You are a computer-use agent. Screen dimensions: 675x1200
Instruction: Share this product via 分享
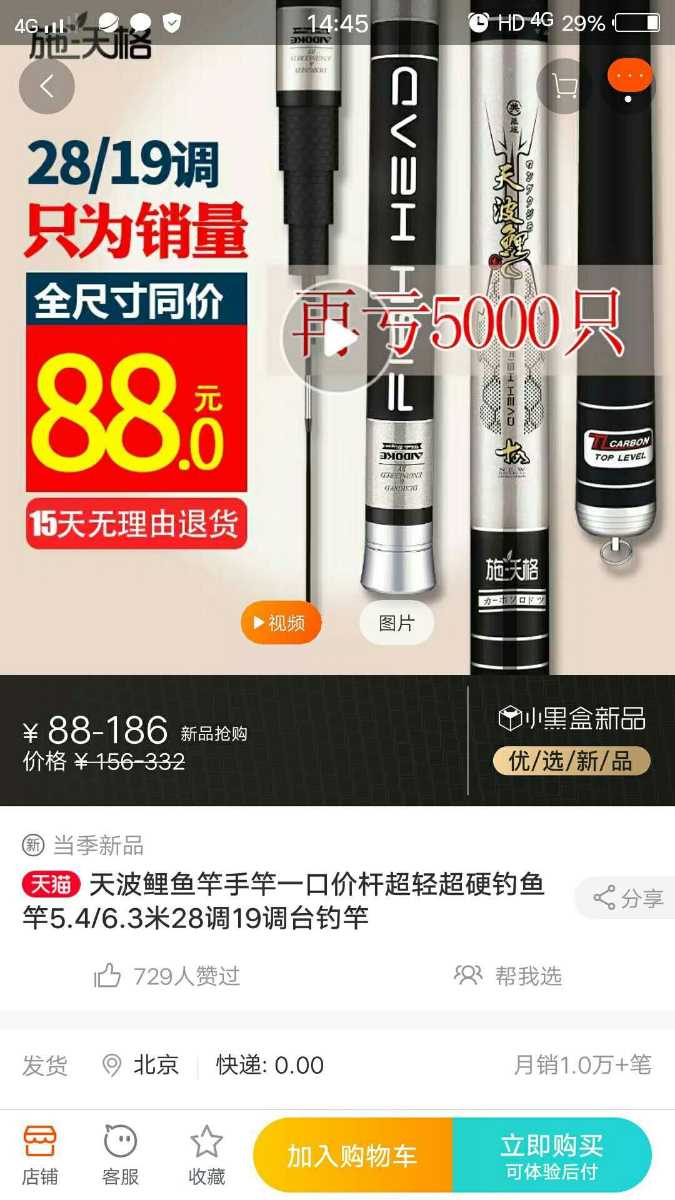627,898
